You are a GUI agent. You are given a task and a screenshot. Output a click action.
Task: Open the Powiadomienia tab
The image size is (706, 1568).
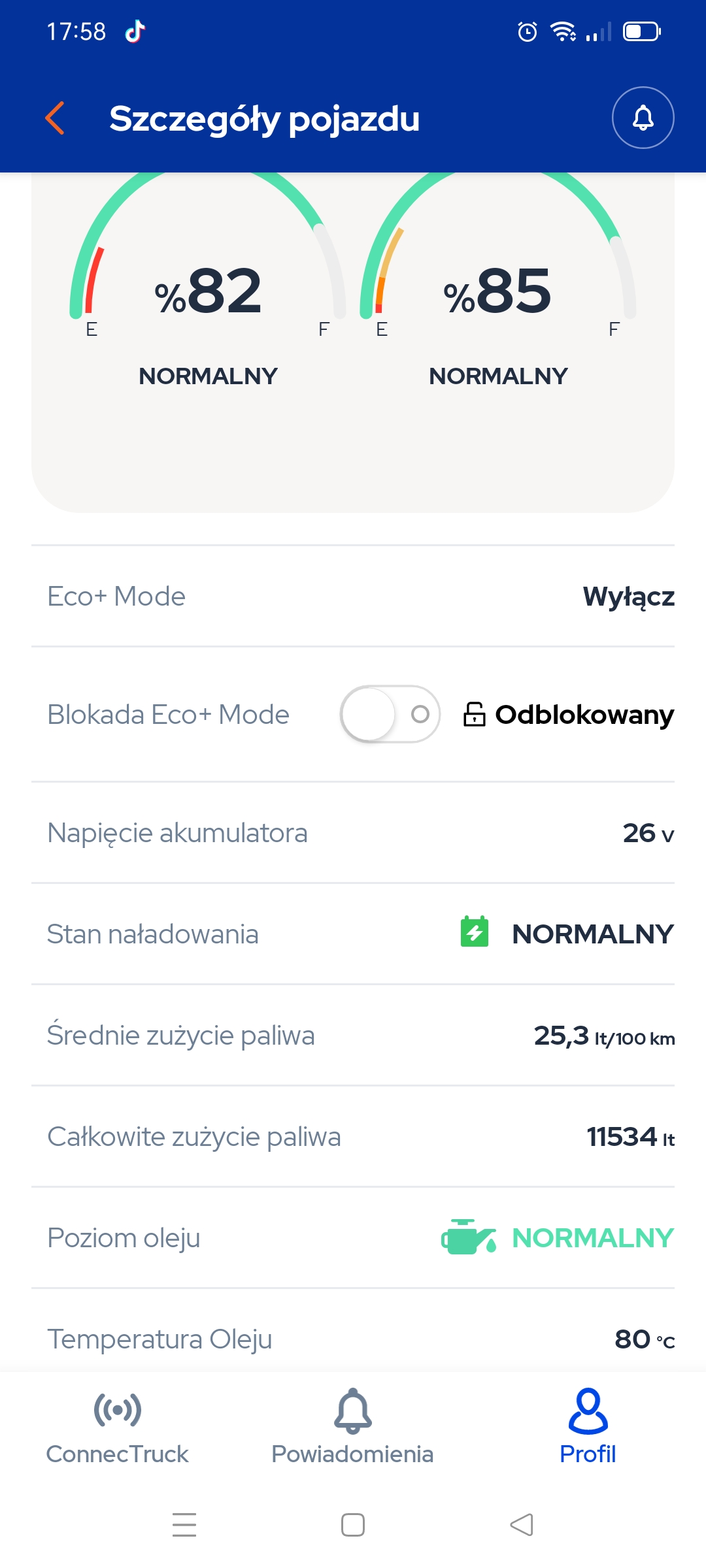point(353,1428)
